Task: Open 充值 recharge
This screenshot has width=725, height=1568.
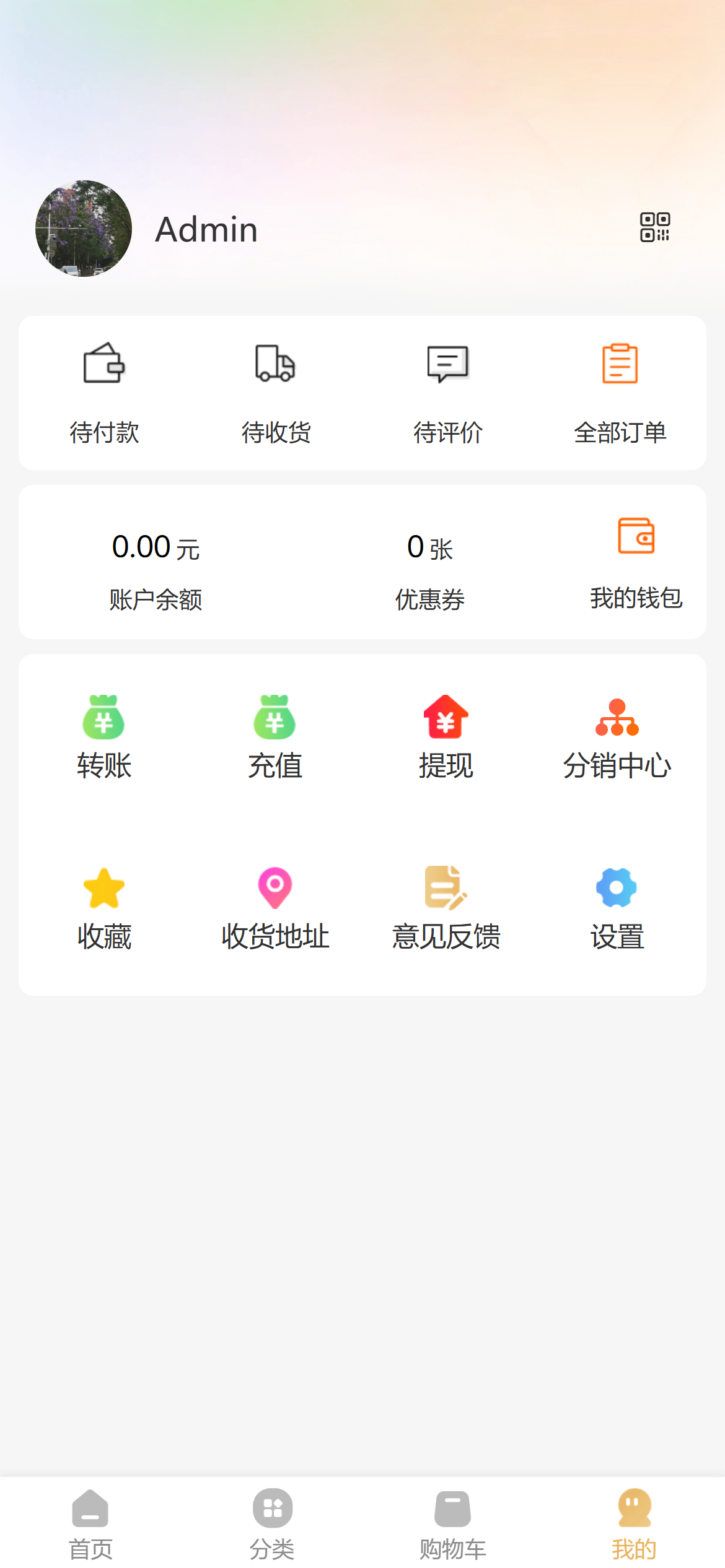Action: point(275,737)
